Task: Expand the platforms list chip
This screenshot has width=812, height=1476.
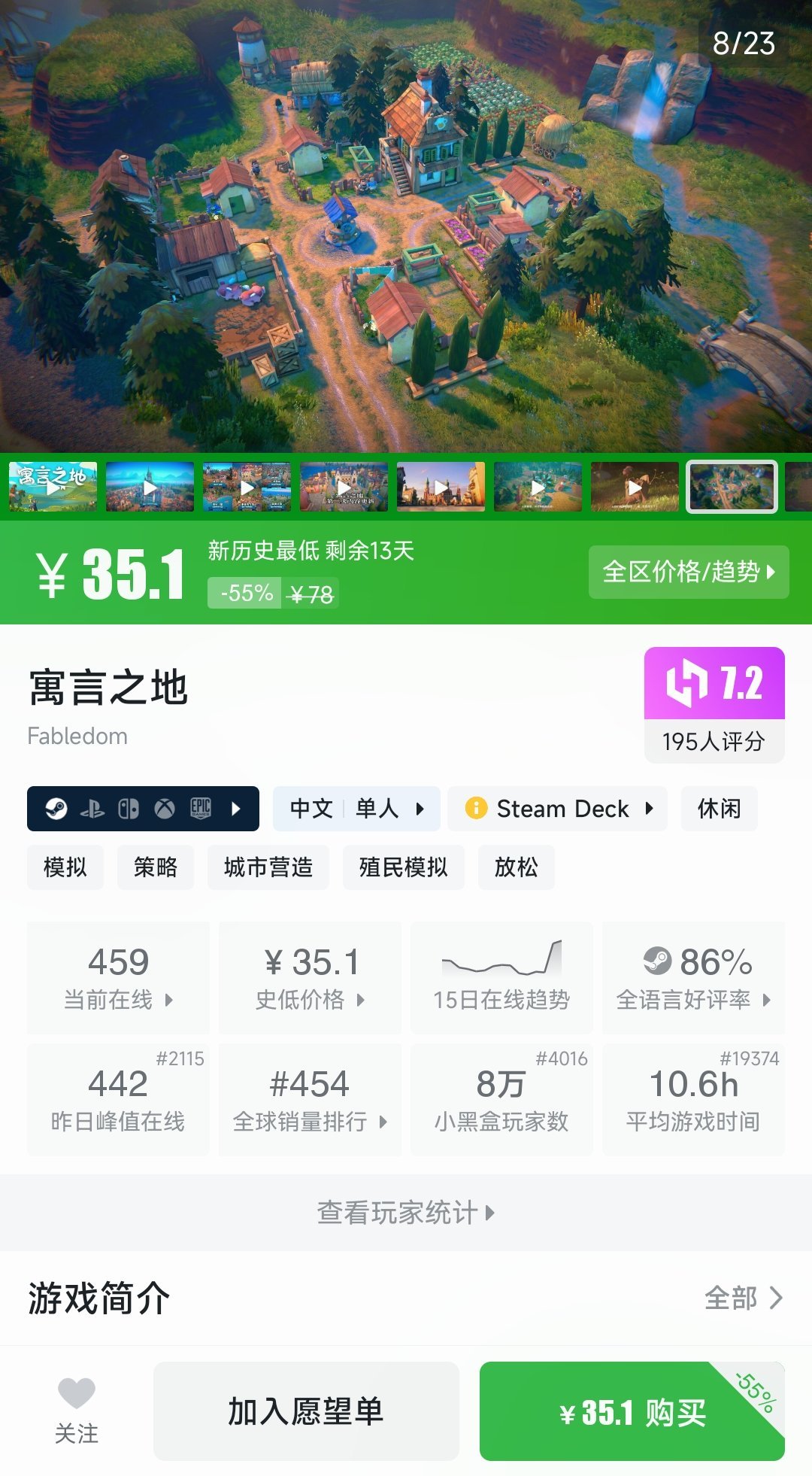Action: coord(143,809)
